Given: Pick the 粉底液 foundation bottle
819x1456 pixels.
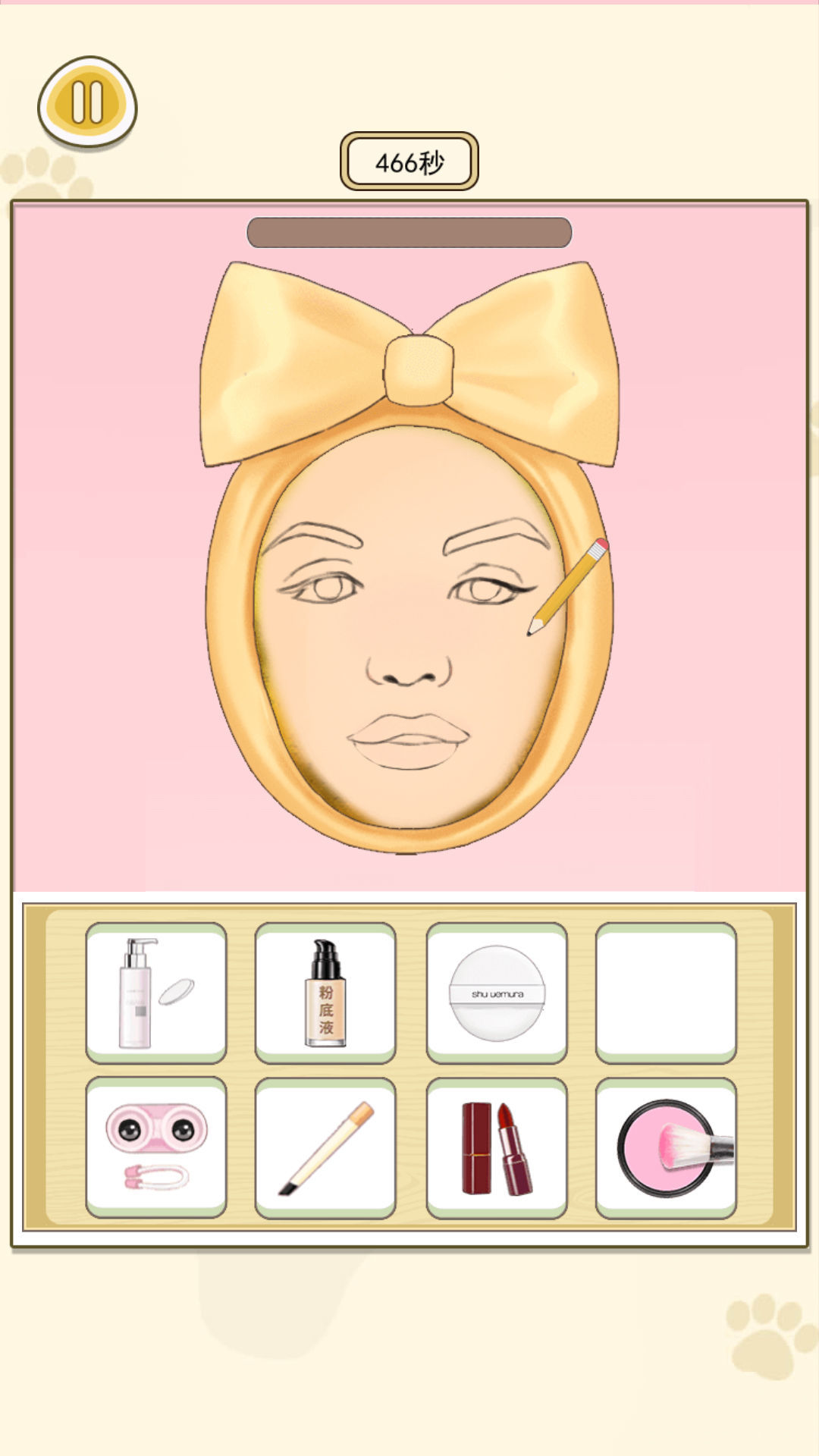Looking at the screenshot, I should [x=325, y=992].
